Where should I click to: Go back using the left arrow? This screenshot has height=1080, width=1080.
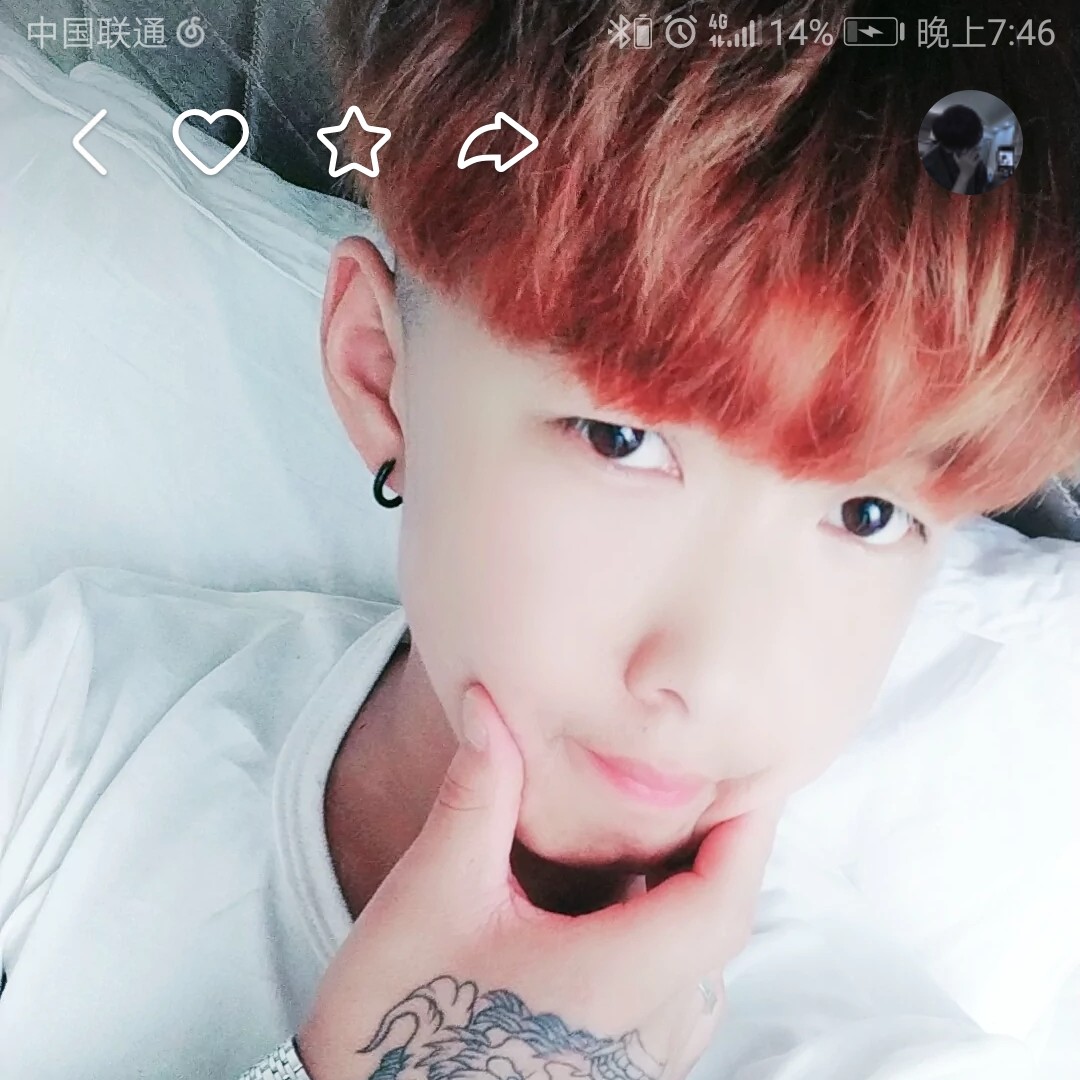90,143
